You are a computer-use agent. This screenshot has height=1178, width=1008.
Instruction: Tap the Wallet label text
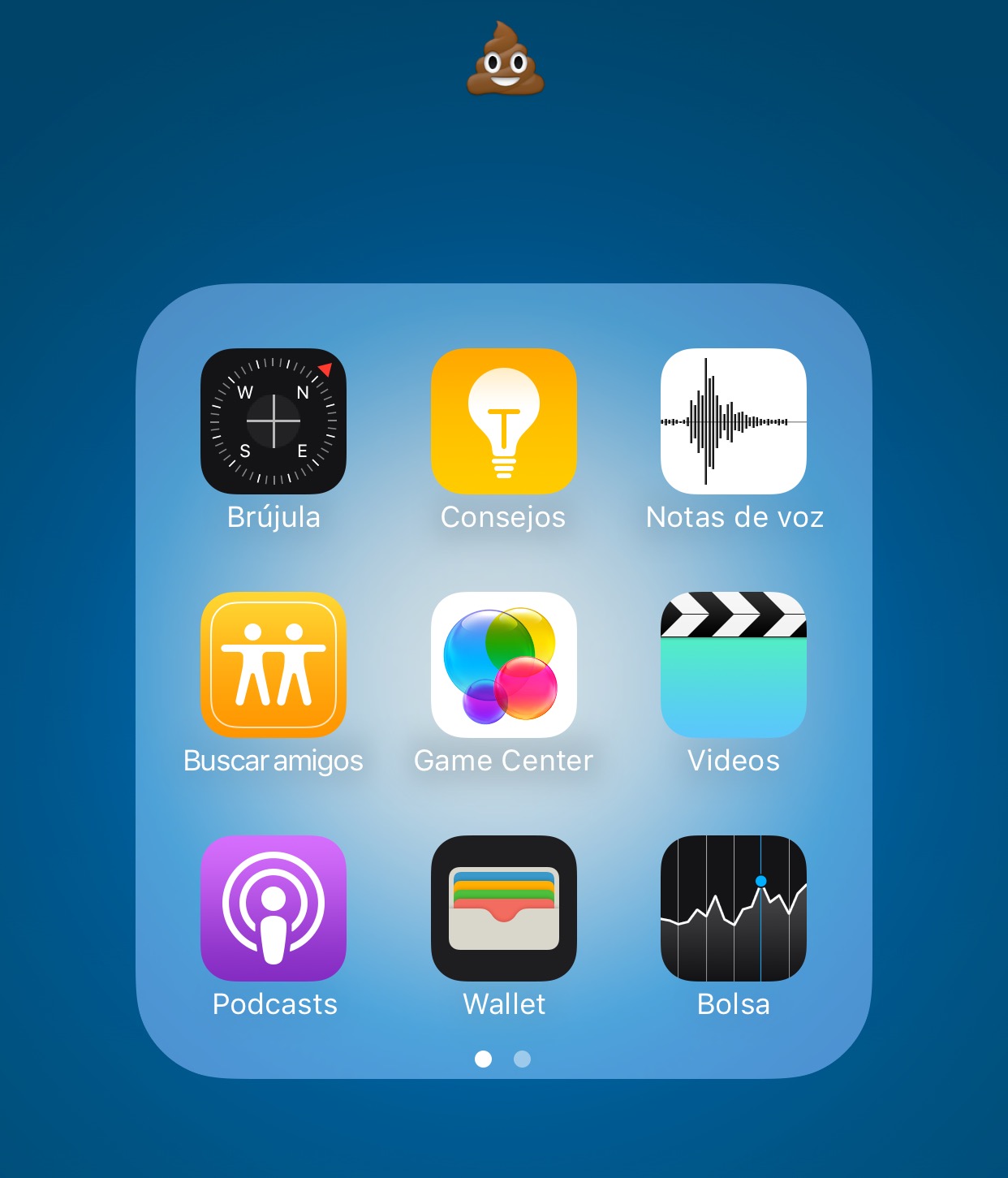pos(503,1003)
